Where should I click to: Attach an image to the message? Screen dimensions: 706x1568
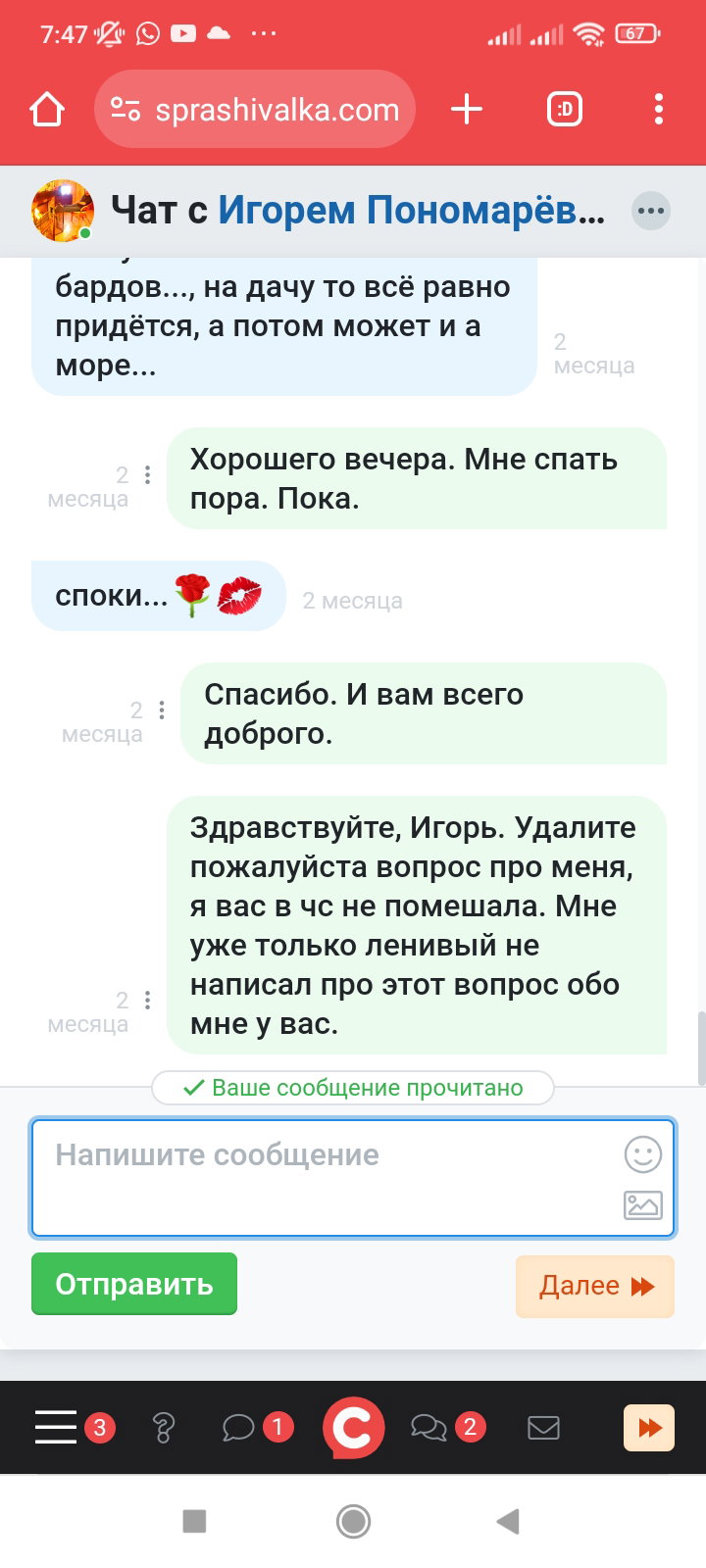(x=643, y=1205)
